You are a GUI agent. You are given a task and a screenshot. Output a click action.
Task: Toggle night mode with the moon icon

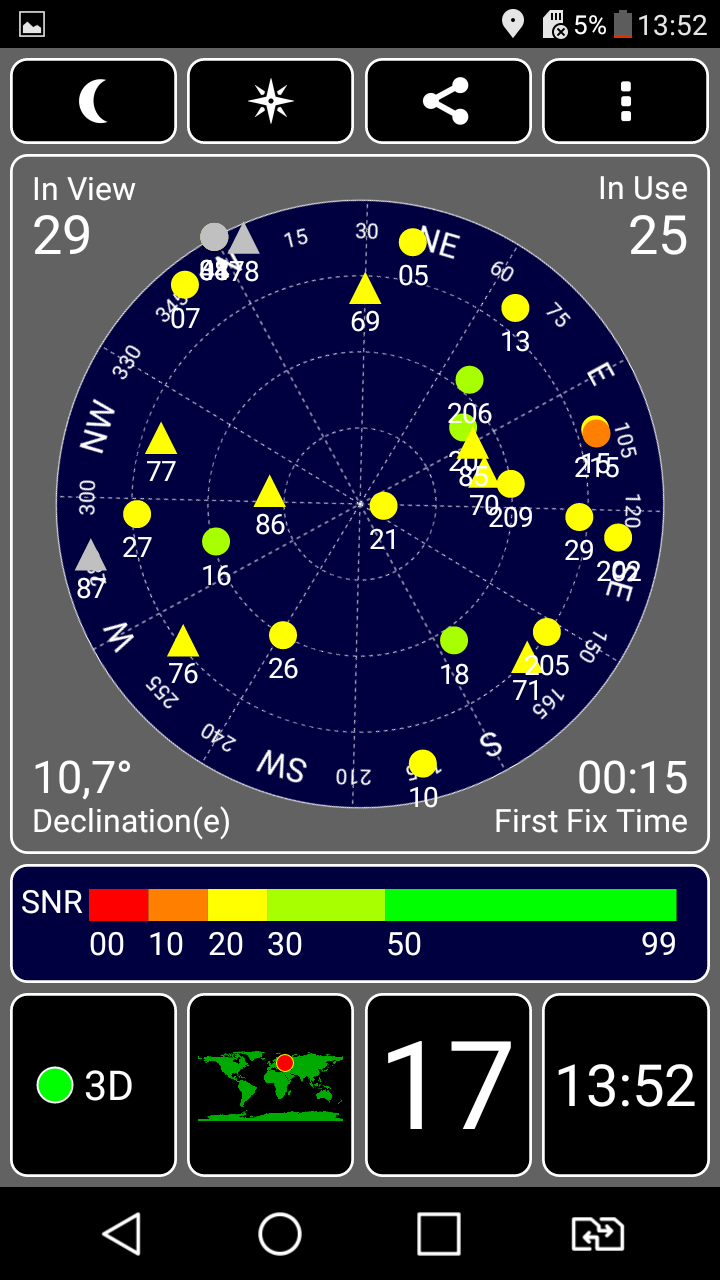tap(93, 101)
